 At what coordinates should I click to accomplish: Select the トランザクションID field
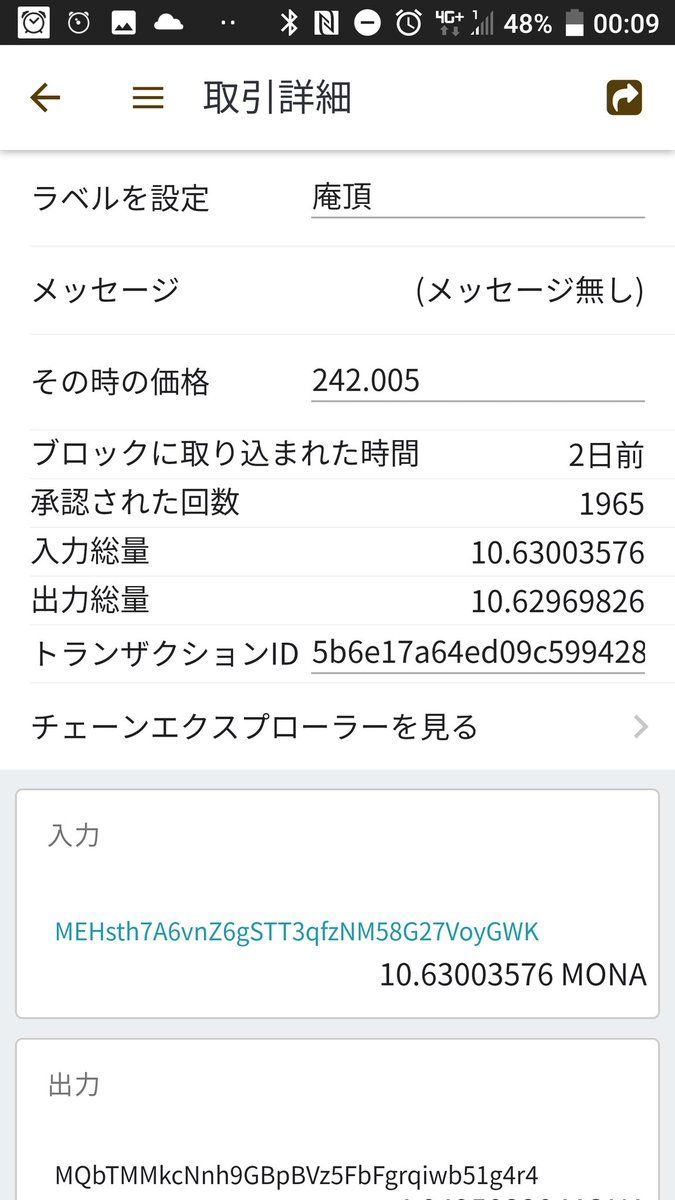click(x=477, y=654)
